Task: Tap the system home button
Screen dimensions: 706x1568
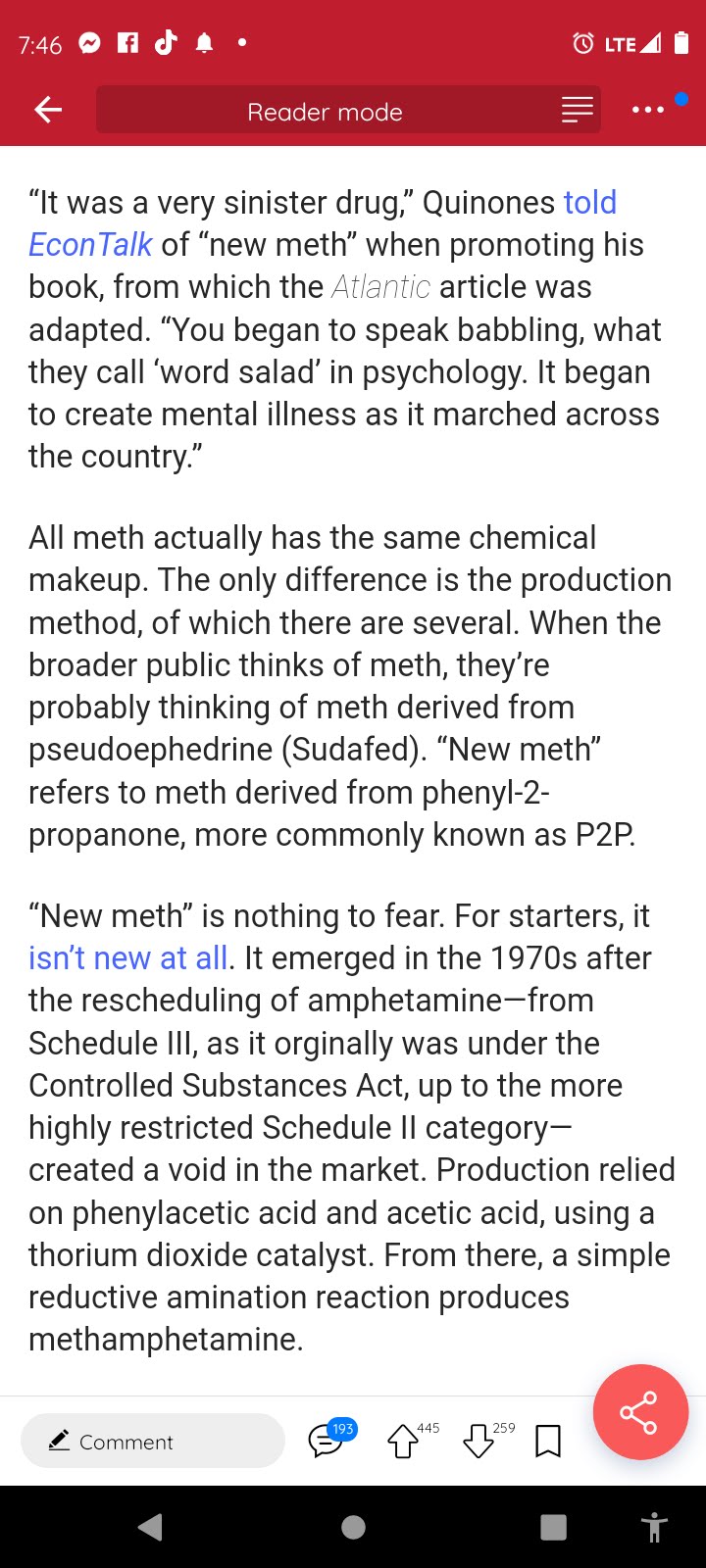Action: coord(353,1527)
